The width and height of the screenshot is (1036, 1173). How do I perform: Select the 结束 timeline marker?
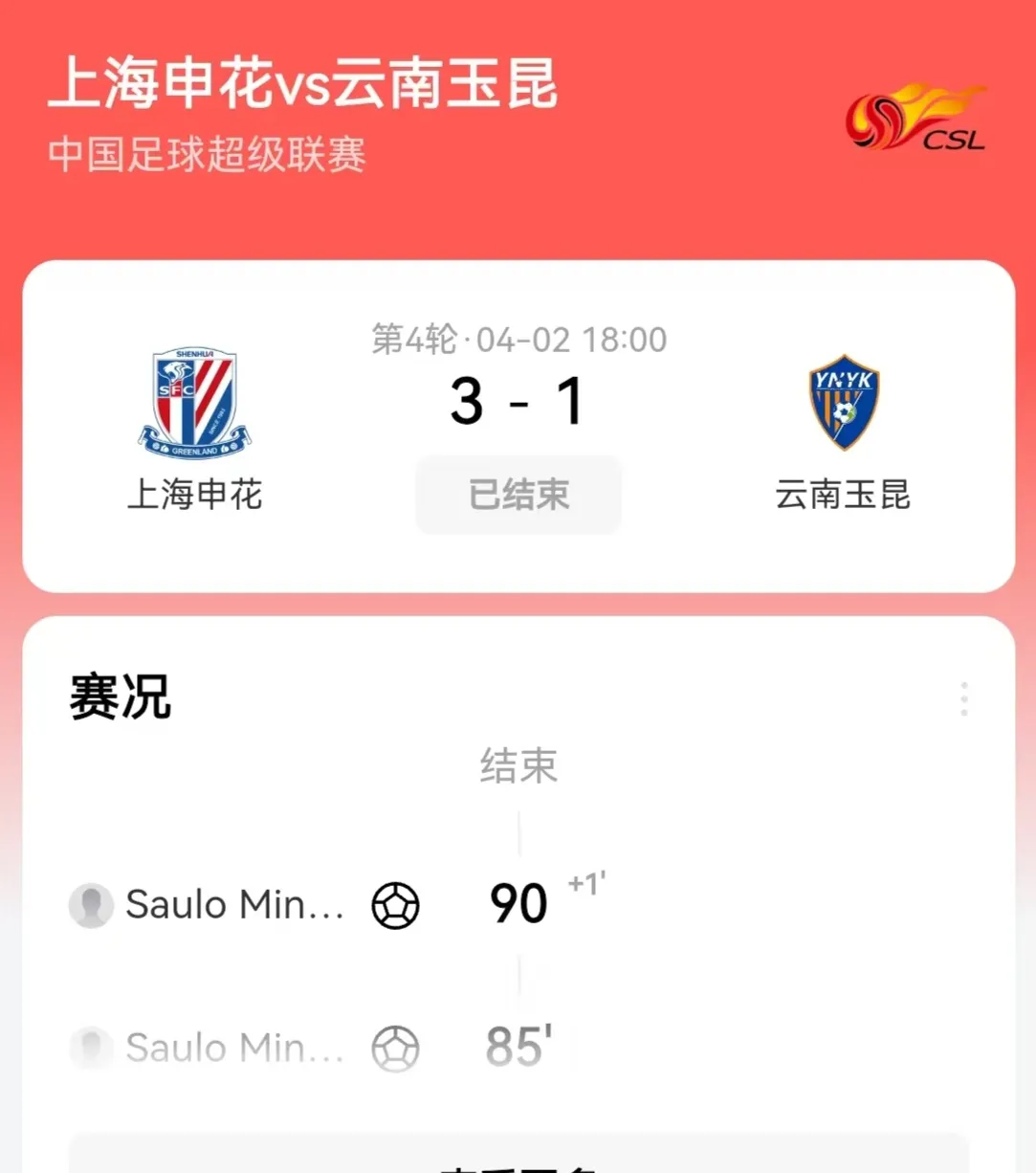(x=518, y=764)
